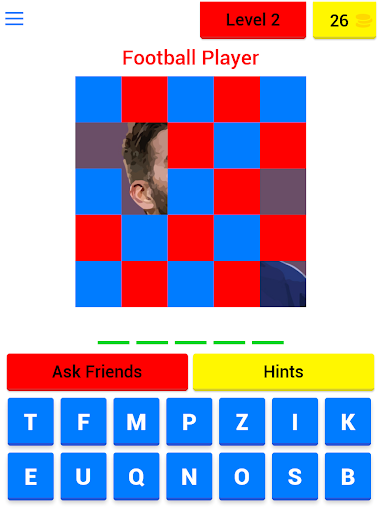Pick the letter U tile
This screenshot has height=512, width=381.
[x=83, y=476]
